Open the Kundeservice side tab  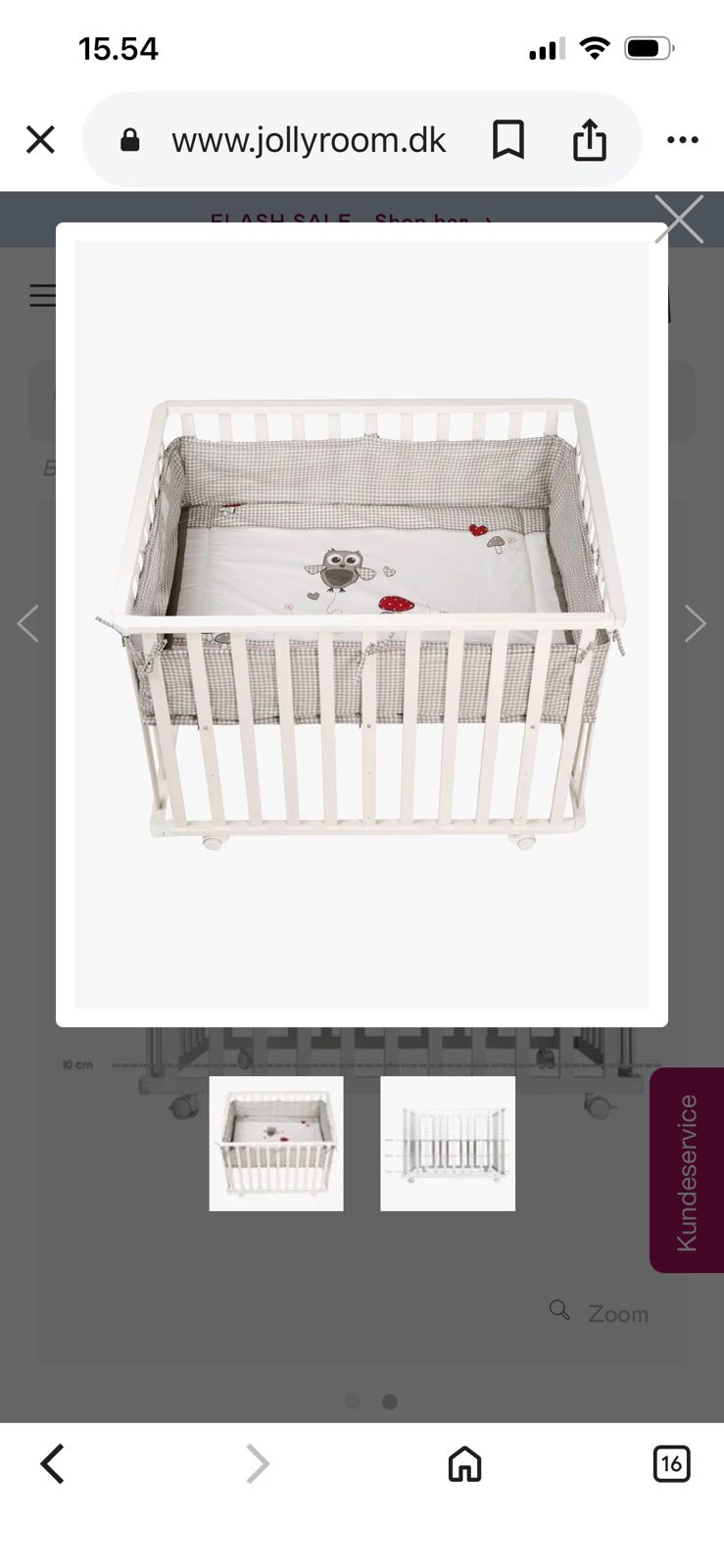point(687,1171)
